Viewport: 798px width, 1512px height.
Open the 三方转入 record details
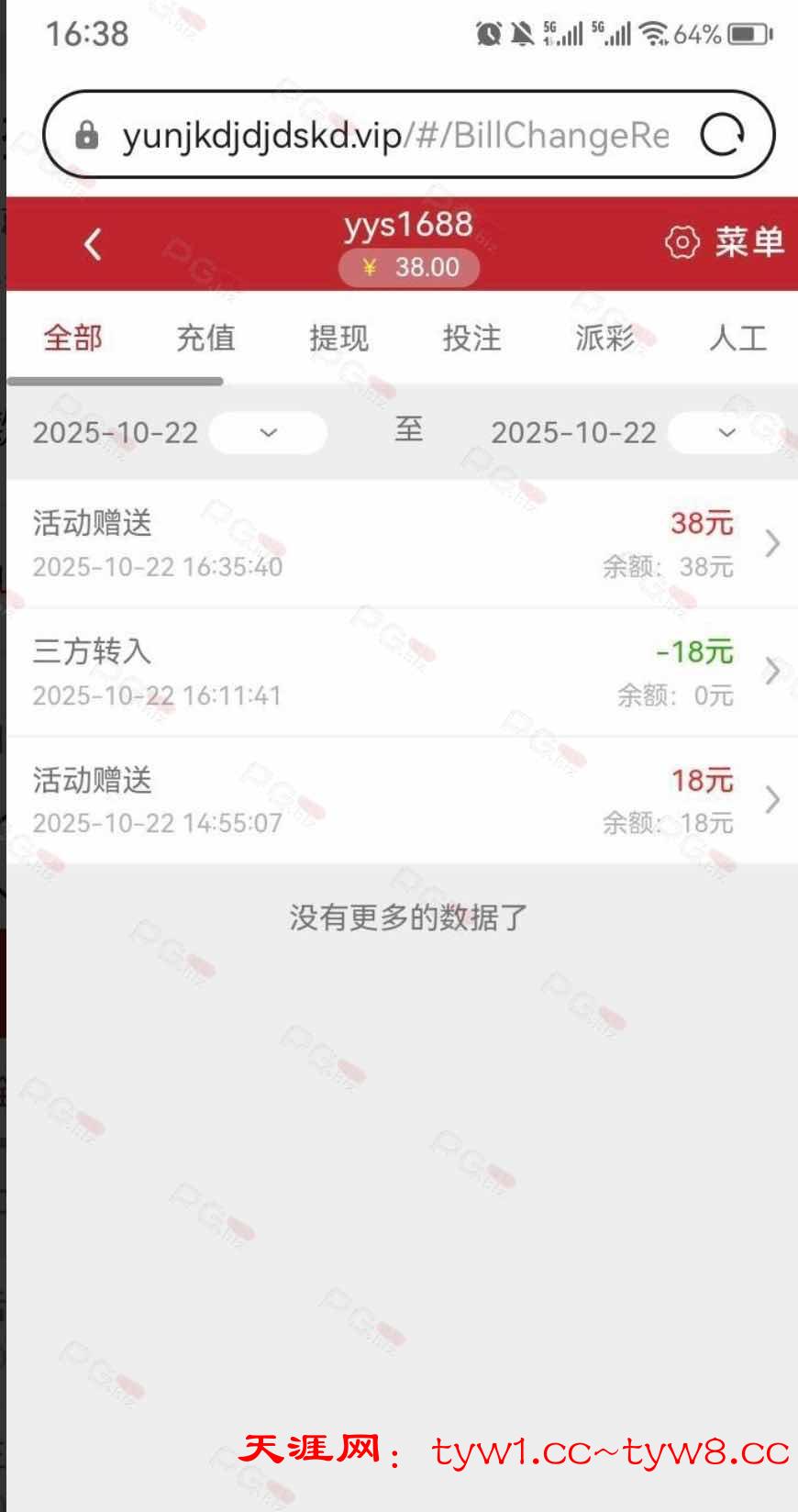[400, 672]
